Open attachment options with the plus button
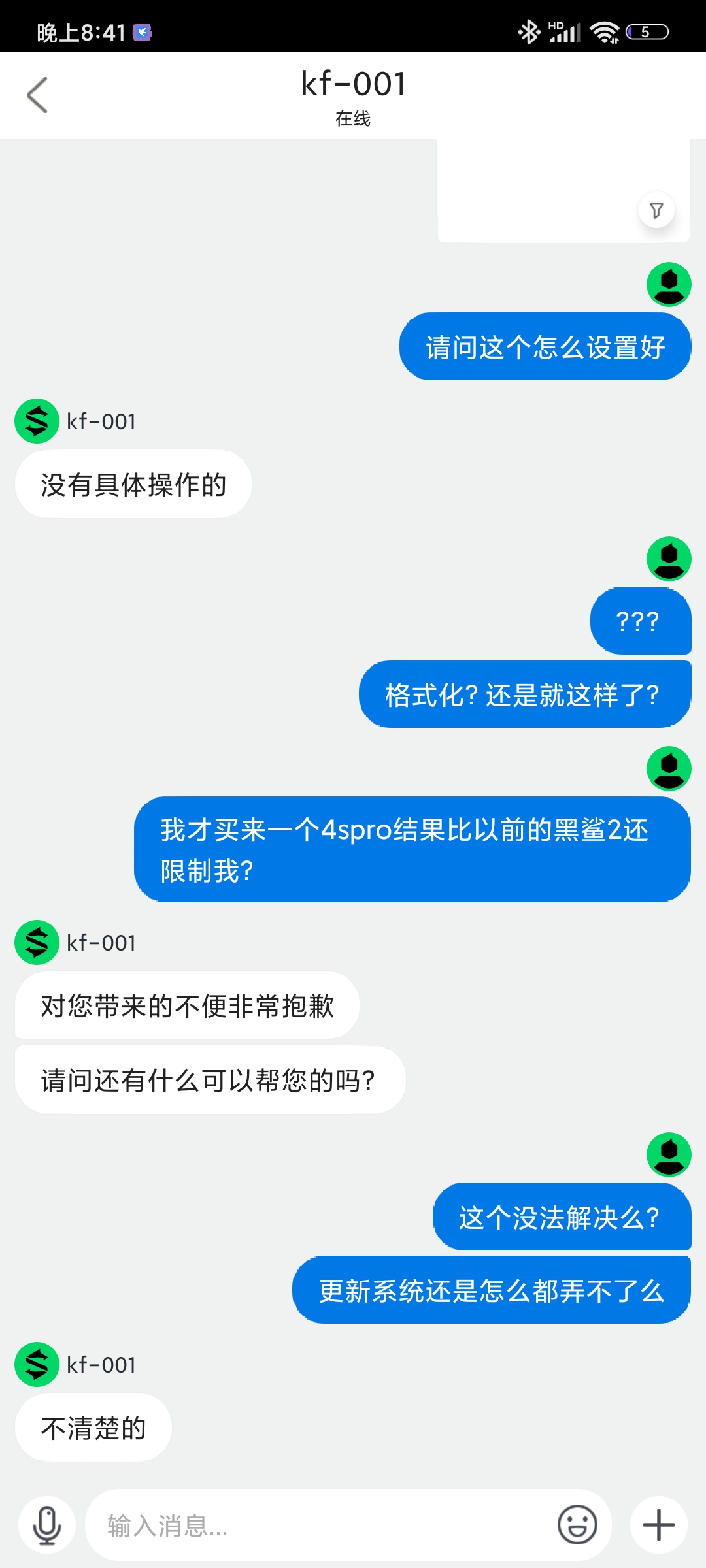 659,1526
